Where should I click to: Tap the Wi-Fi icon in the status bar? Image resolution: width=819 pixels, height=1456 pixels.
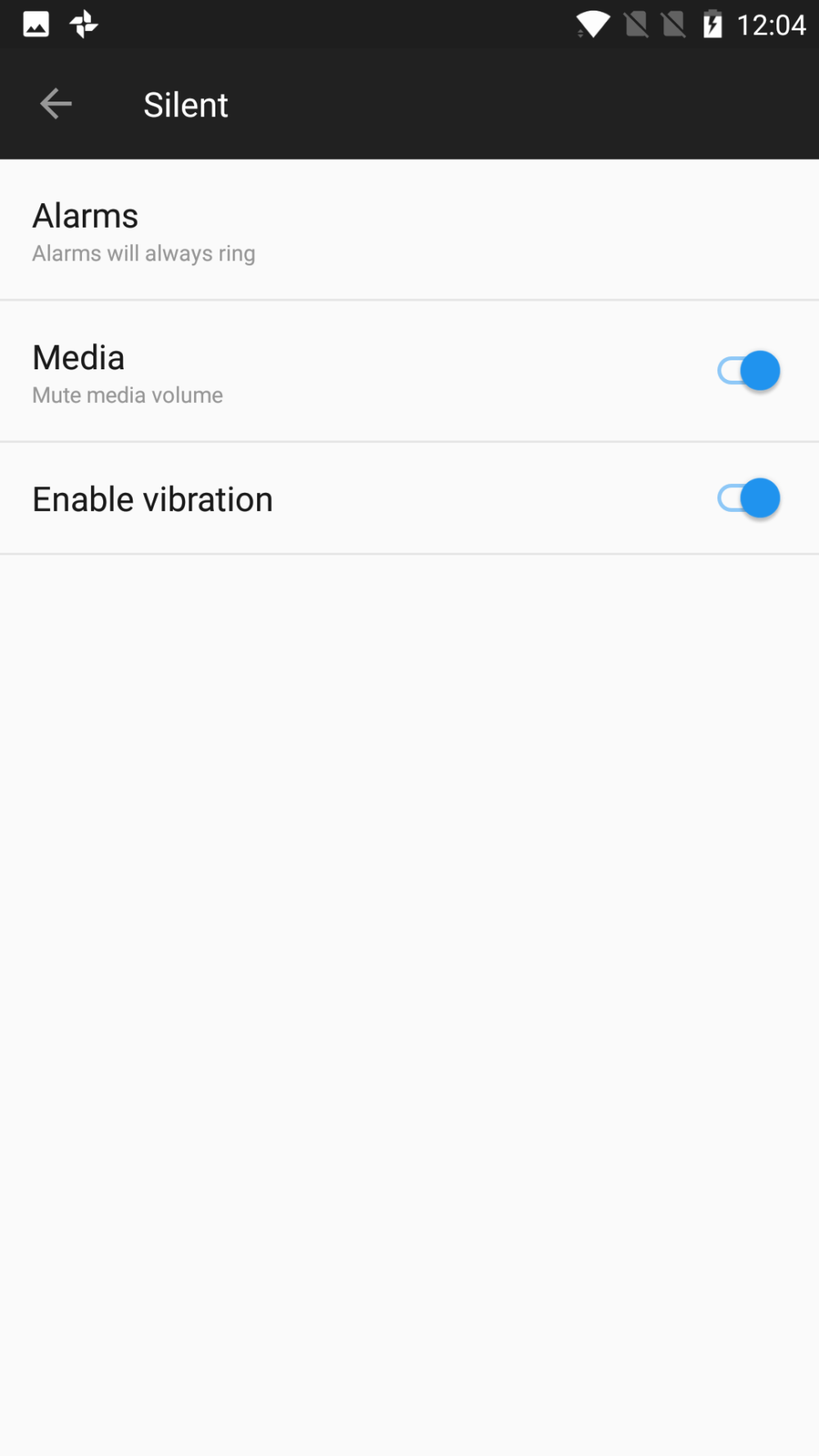(591, 24)
